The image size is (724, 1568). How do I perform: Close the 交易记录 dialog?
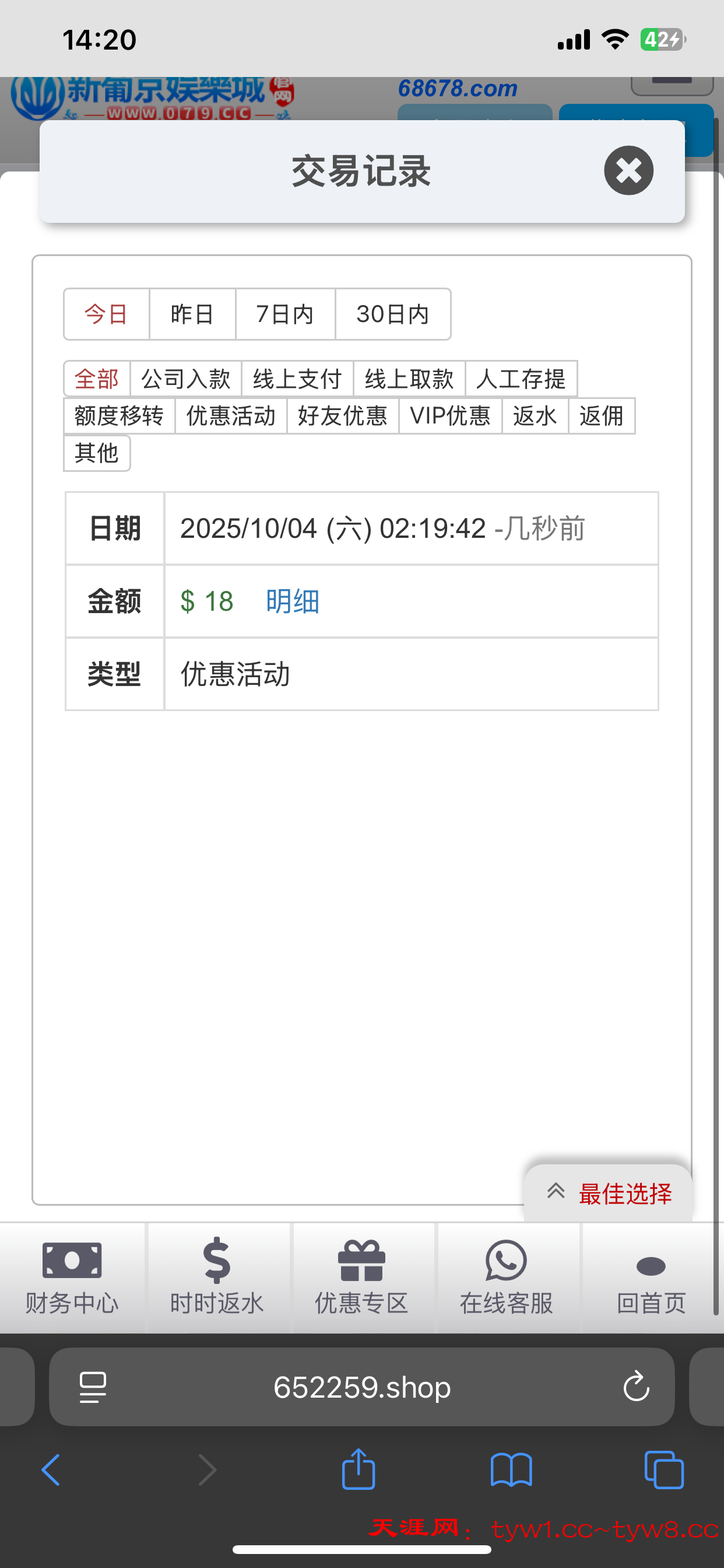628,171
